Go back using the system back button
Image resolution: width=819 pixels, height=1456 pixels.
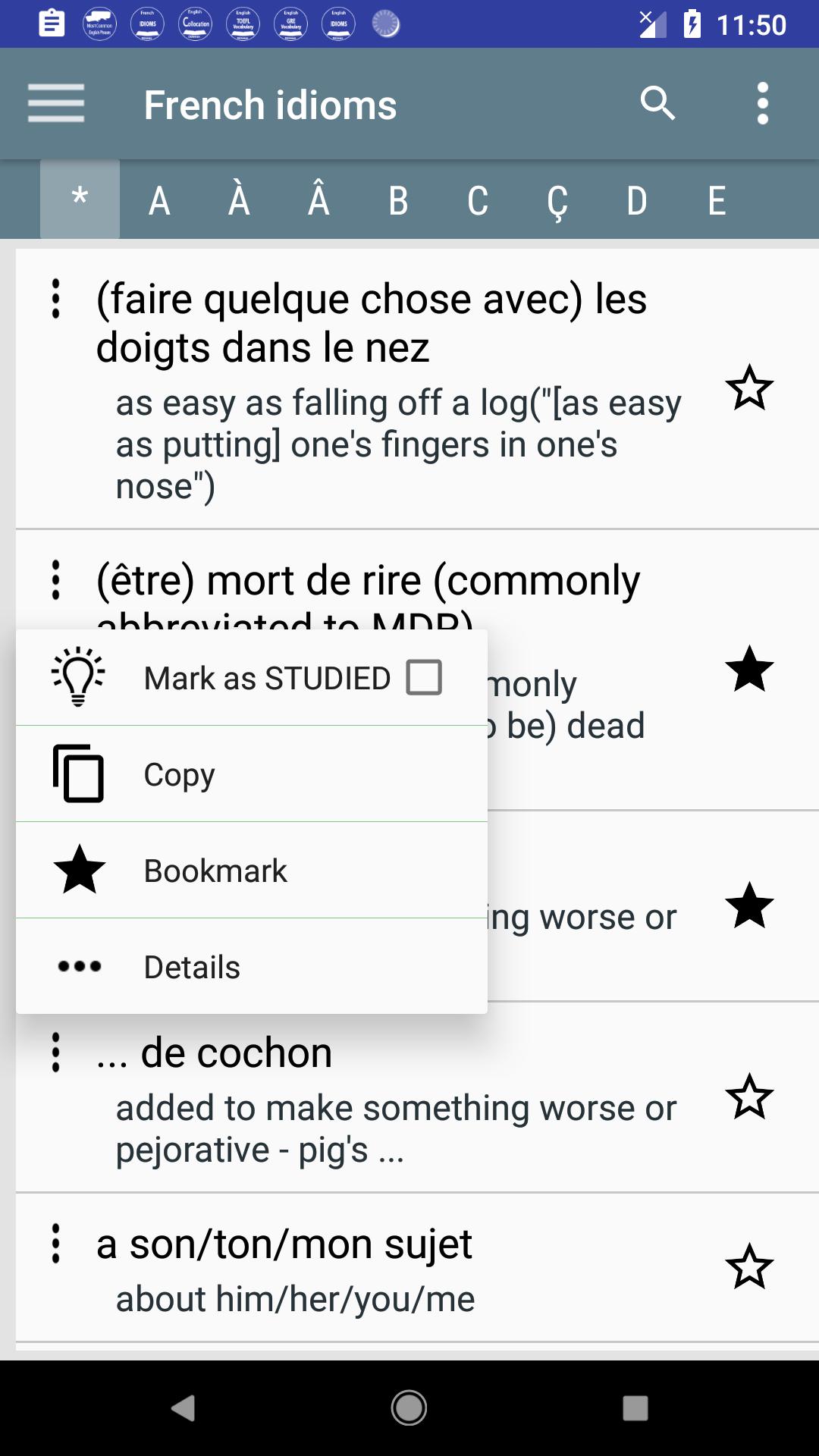(183, 1408)
